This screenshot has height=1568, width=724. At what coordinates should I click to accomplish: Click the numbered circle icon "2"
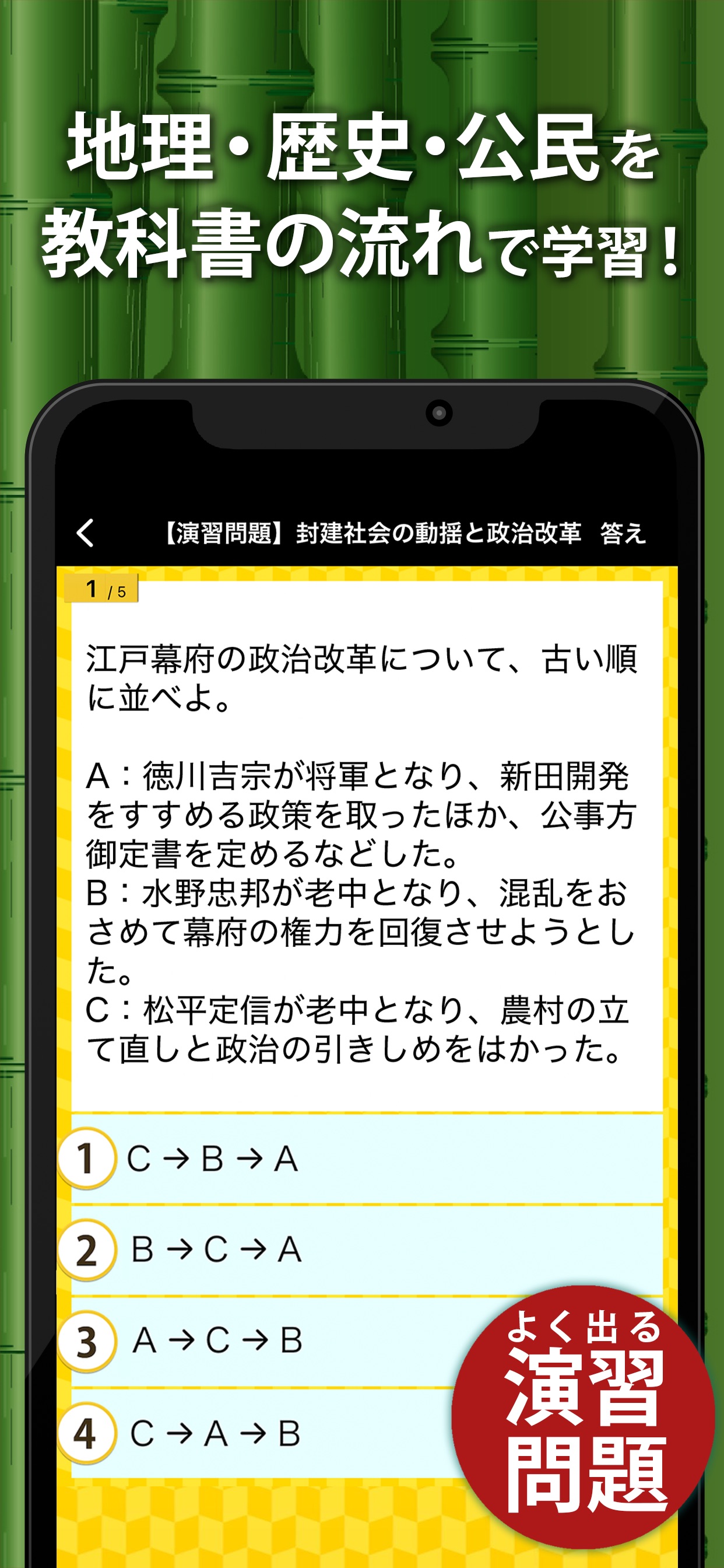[x=93, y=1249]
